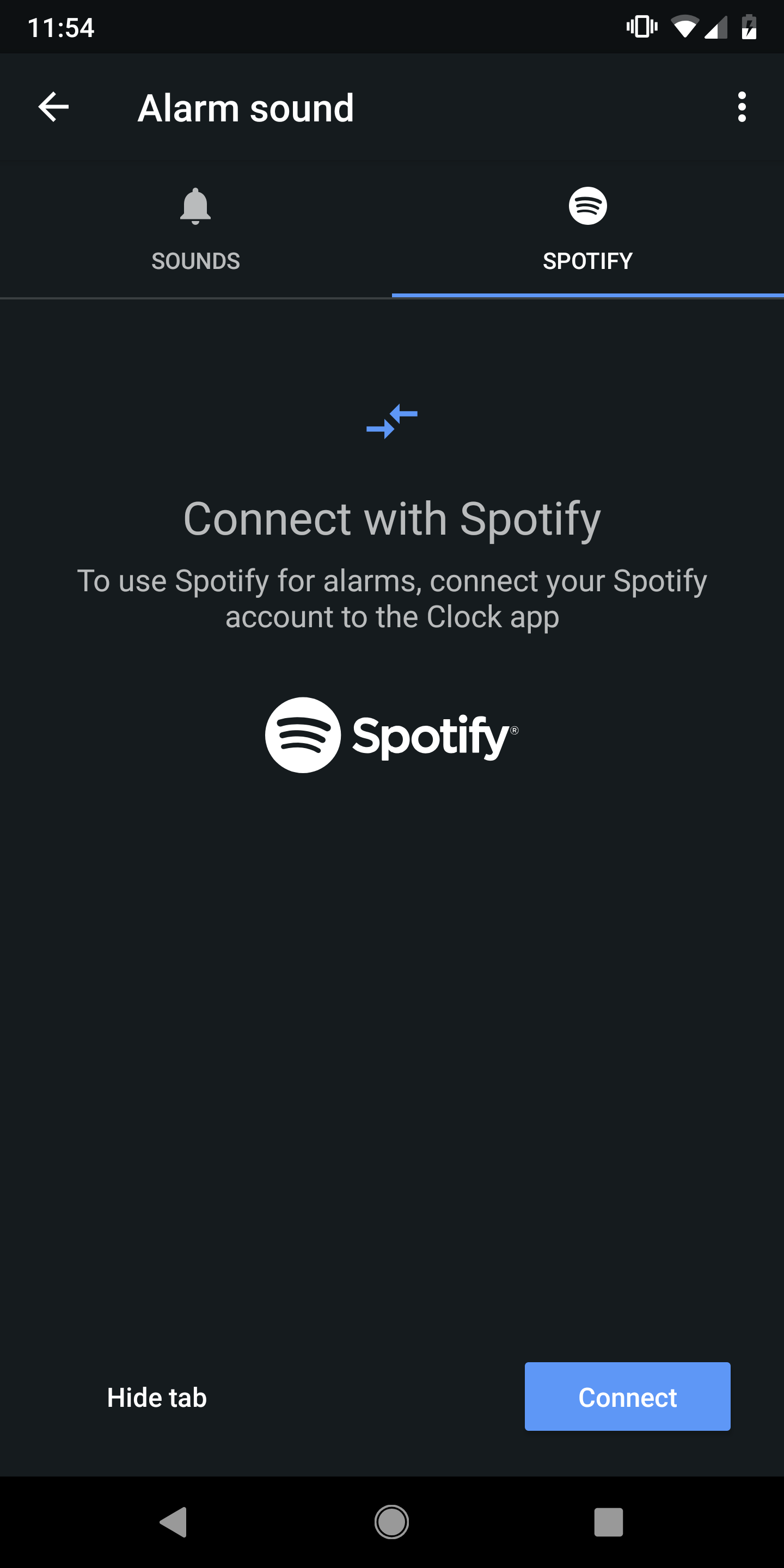The height and width of the screenshot is (1568, 784).
Task: Select the bell icon above SOUNDS
Action: (195, 207)
